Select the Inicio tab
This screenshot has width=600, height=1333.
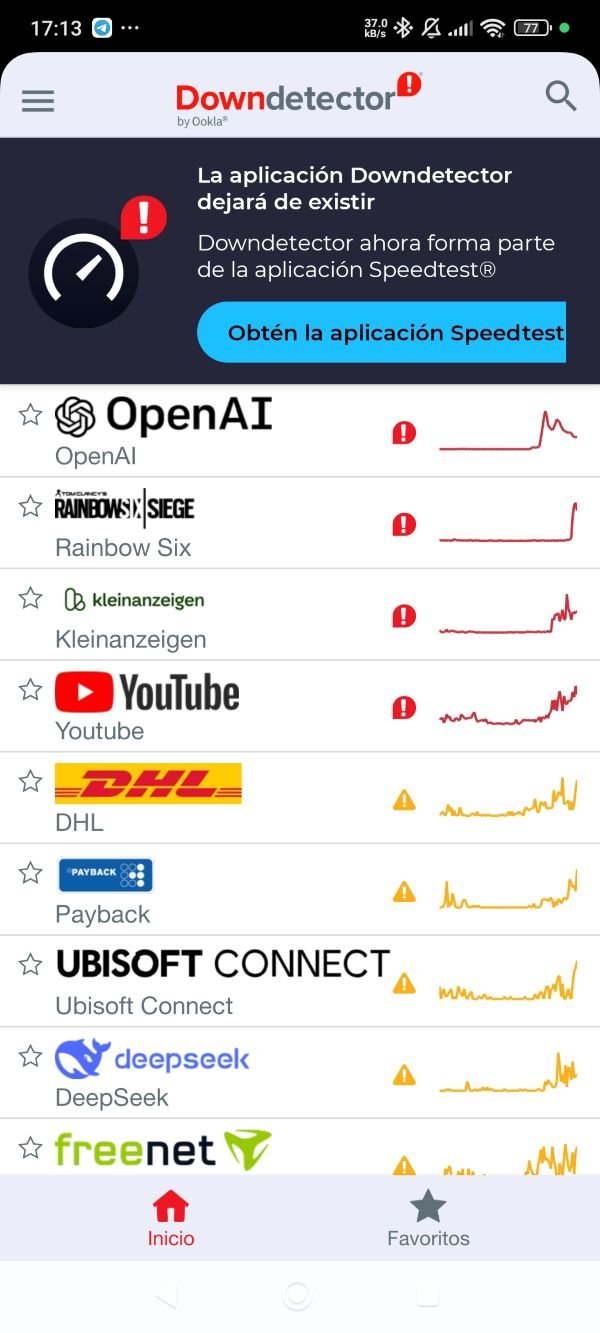pyautogui.click(x=171, y=1218)
